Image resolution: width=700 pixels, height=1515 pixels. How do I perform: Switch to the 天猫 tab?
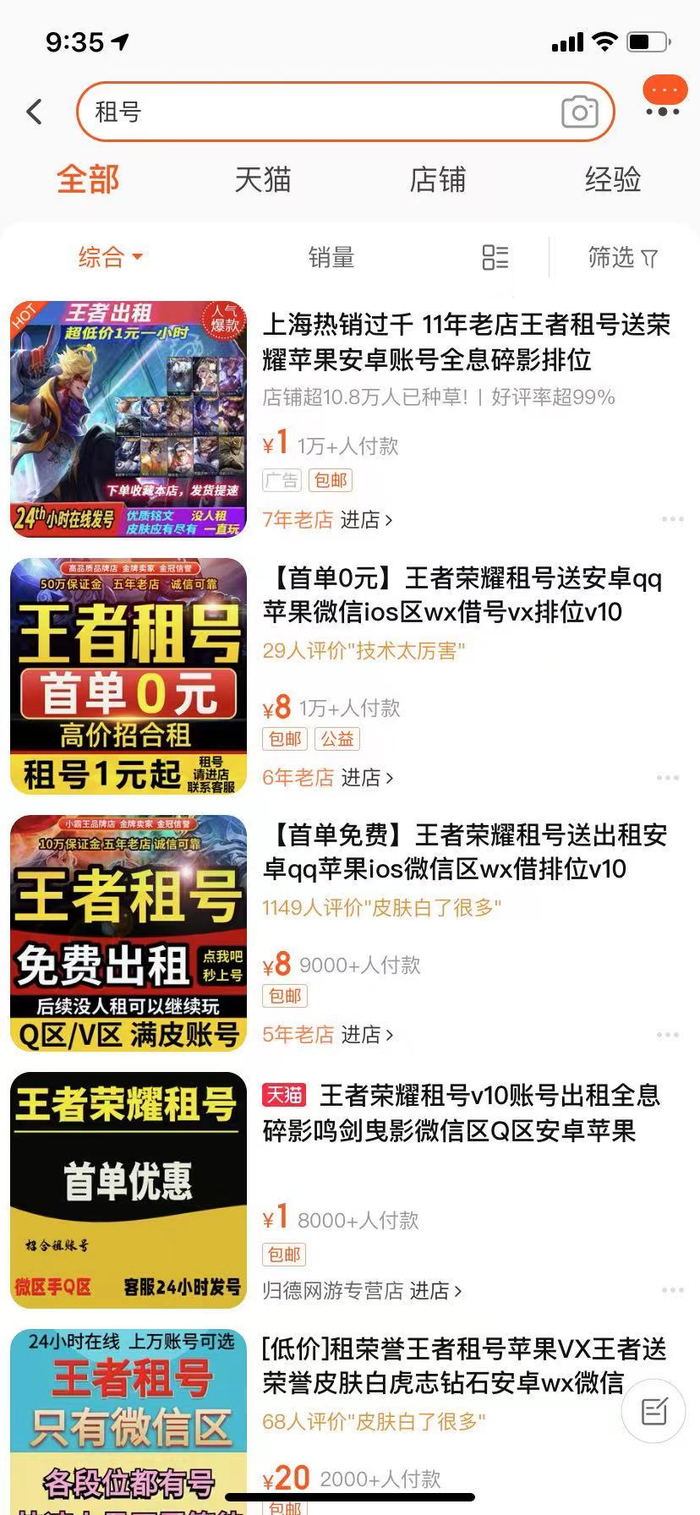point(263,180)
